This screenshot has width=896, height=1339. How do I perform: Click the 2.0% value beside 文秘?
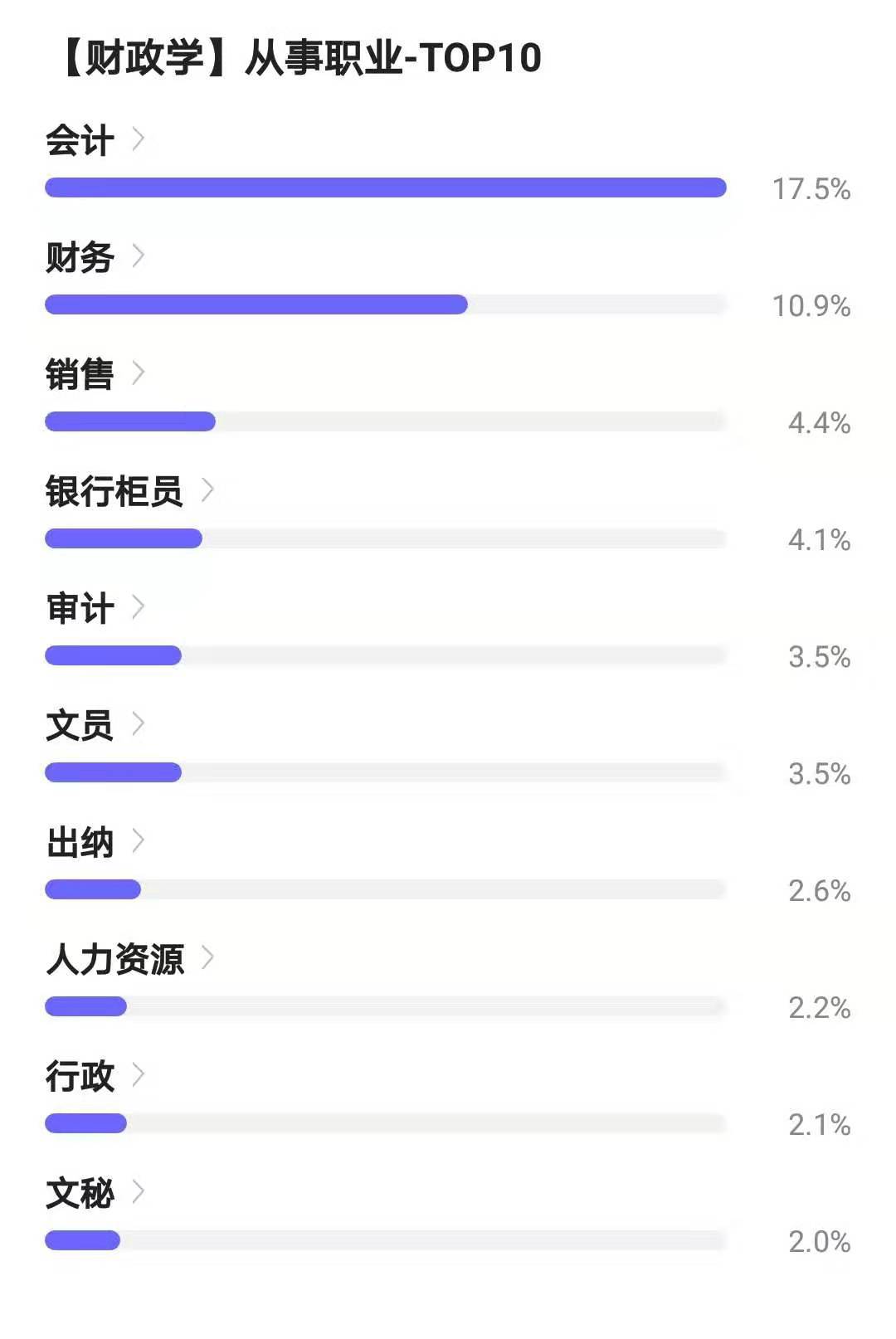point(819,1240)
